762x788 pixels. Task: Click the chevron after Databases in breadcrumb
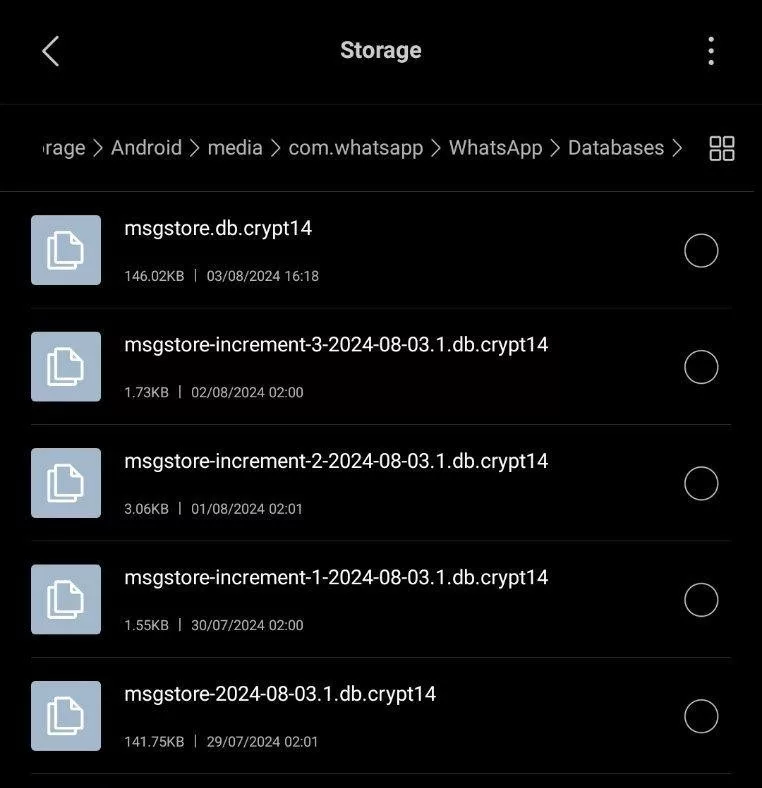(678, 147)
